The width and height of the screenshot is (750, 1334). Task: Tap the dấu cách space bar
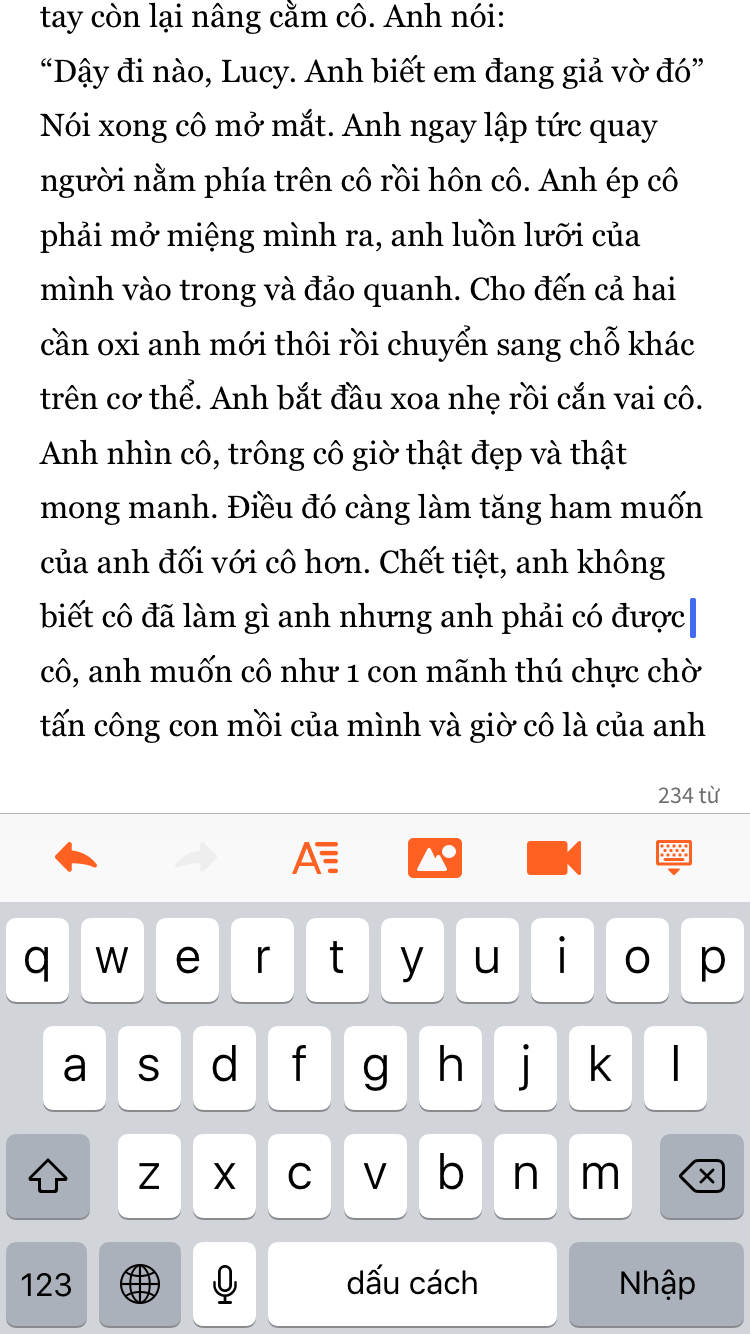coord(412,1284)
